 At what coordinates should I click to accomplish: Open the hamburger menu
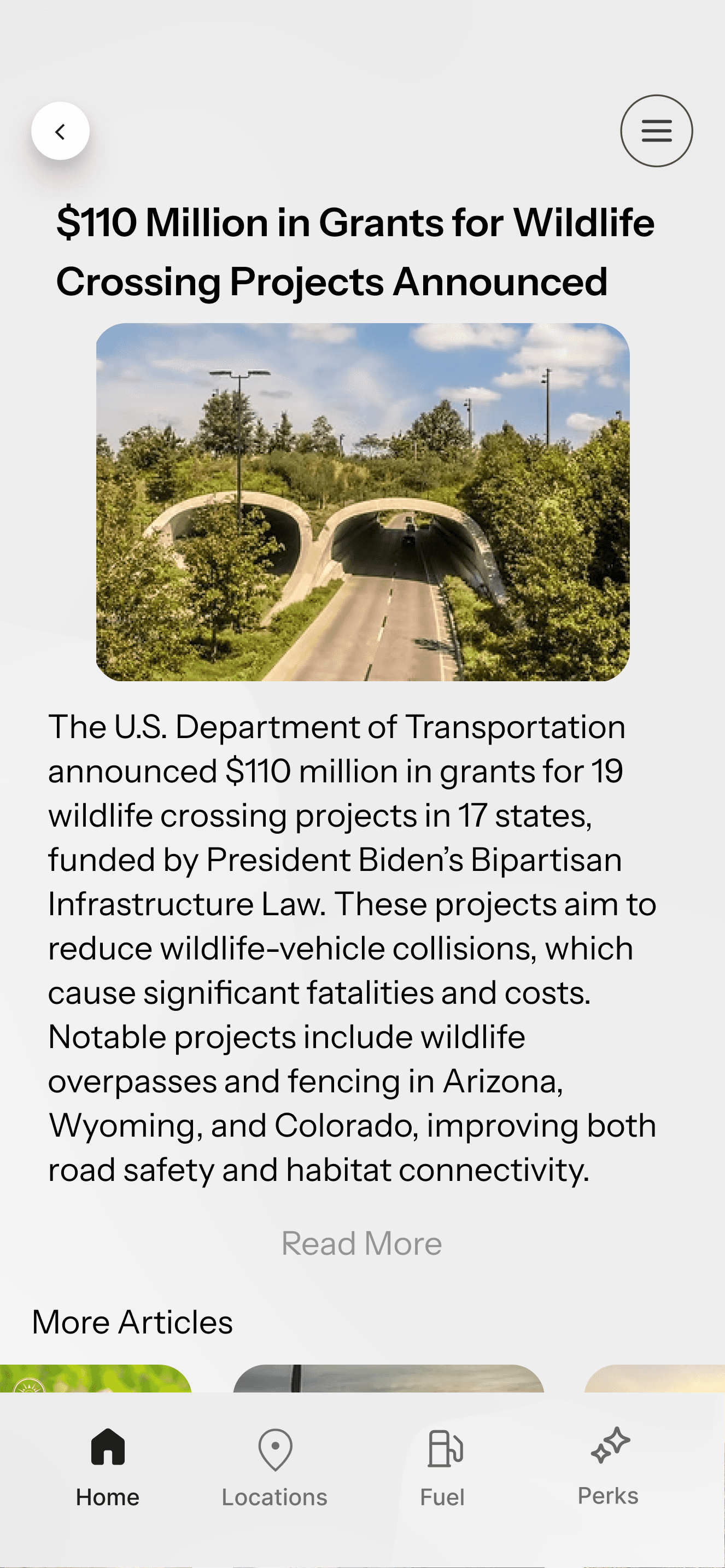point(656,131)
